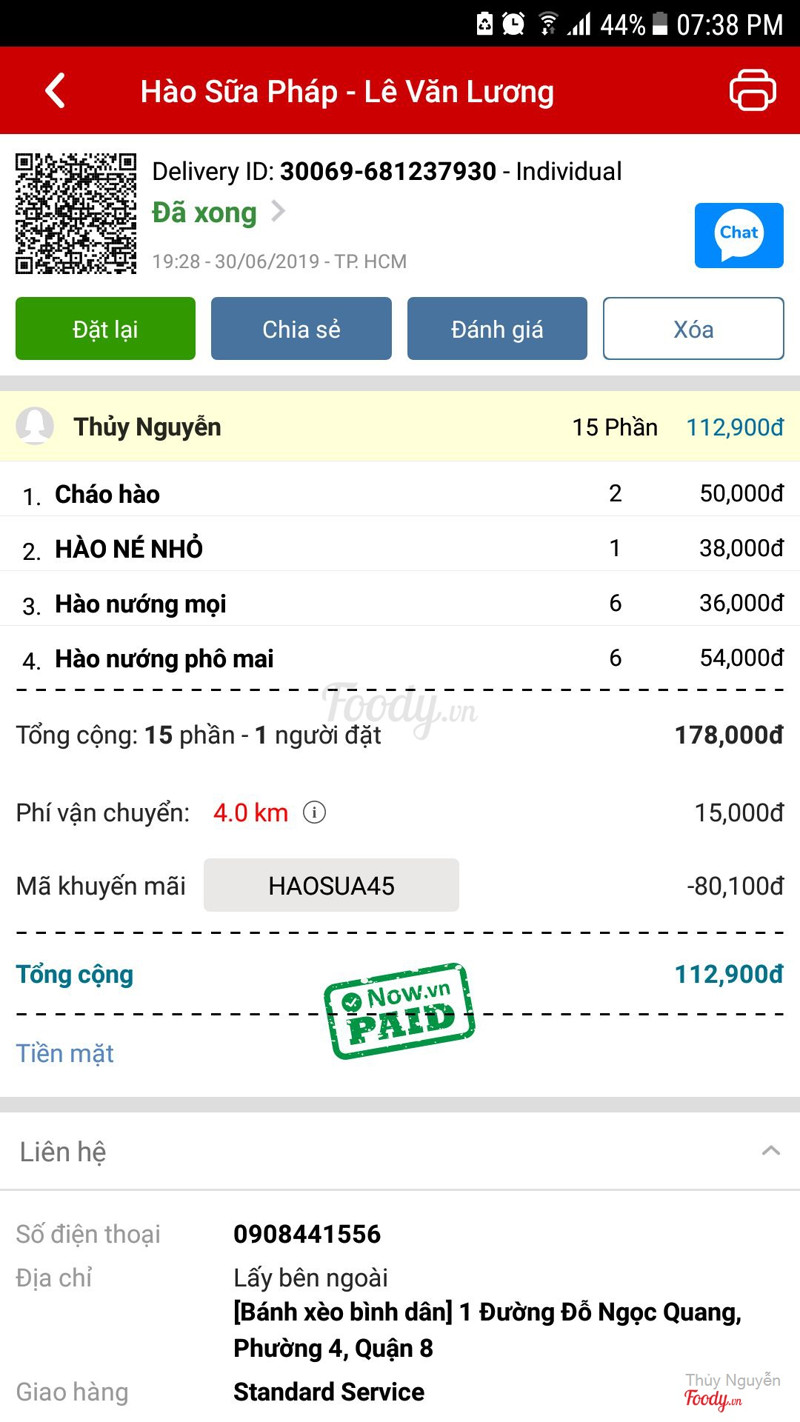Collapse the Liên hệ section

tap(770, 1151)
